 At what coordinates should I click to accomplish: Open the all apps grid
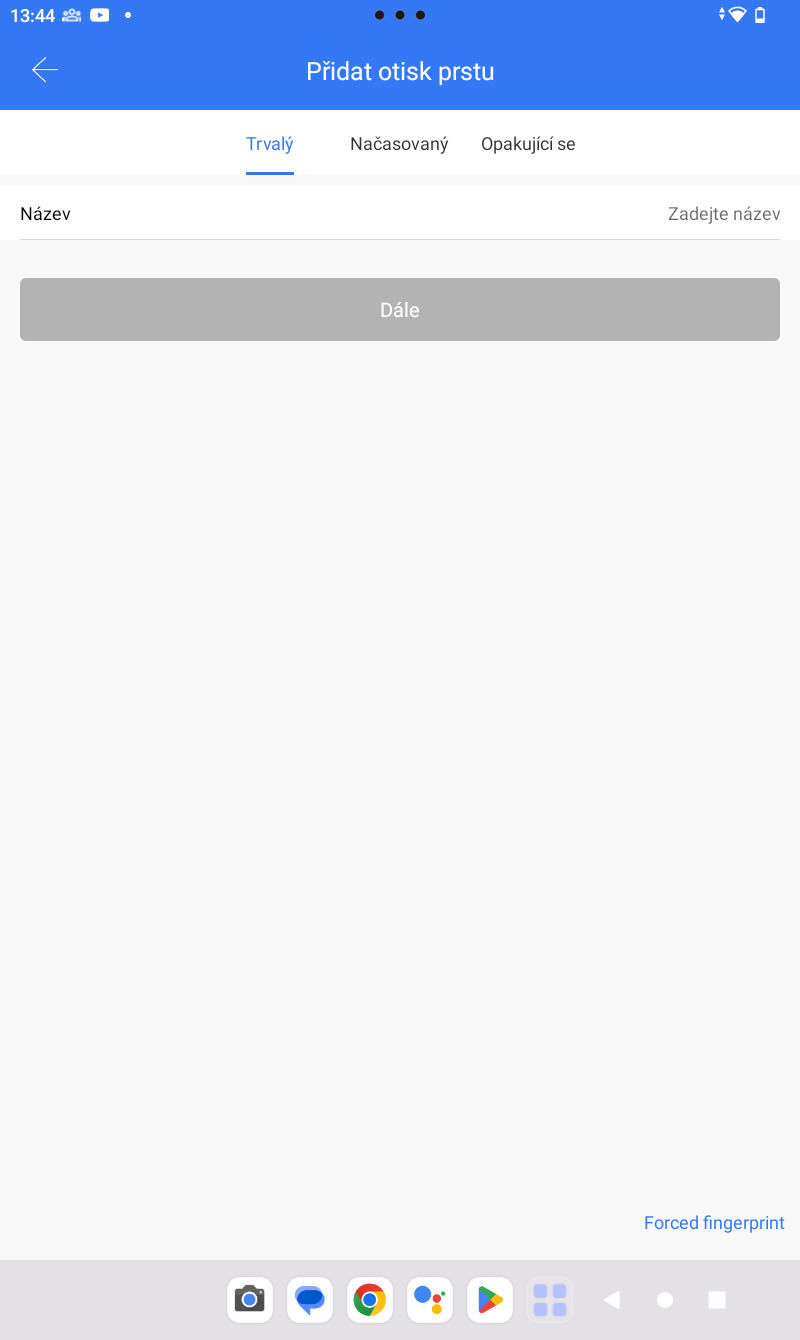pyautogui.click(x=550, y=1300)
